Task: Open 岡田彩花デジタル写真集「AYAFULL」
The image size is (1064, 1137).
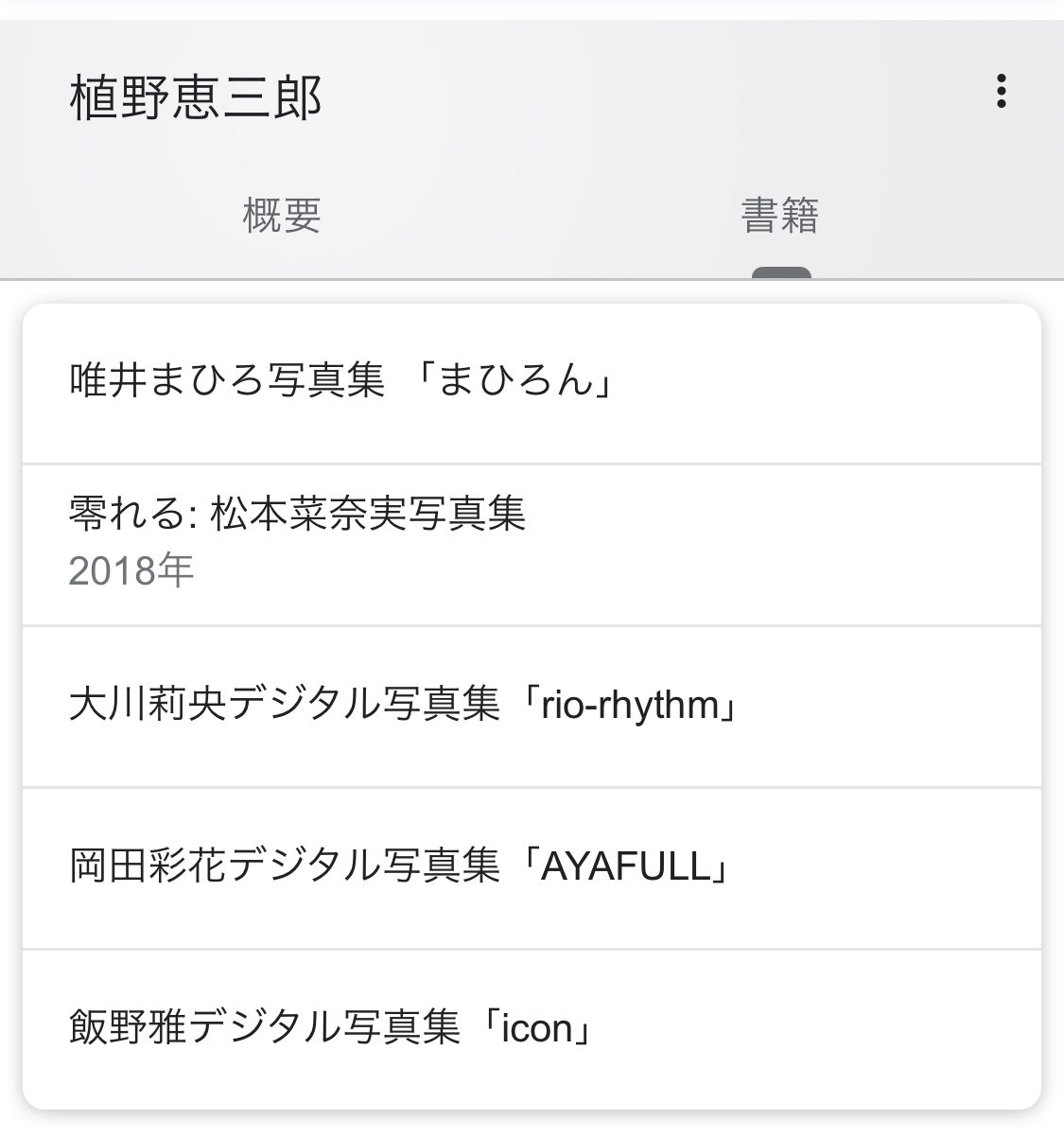Action: (532, 868)
